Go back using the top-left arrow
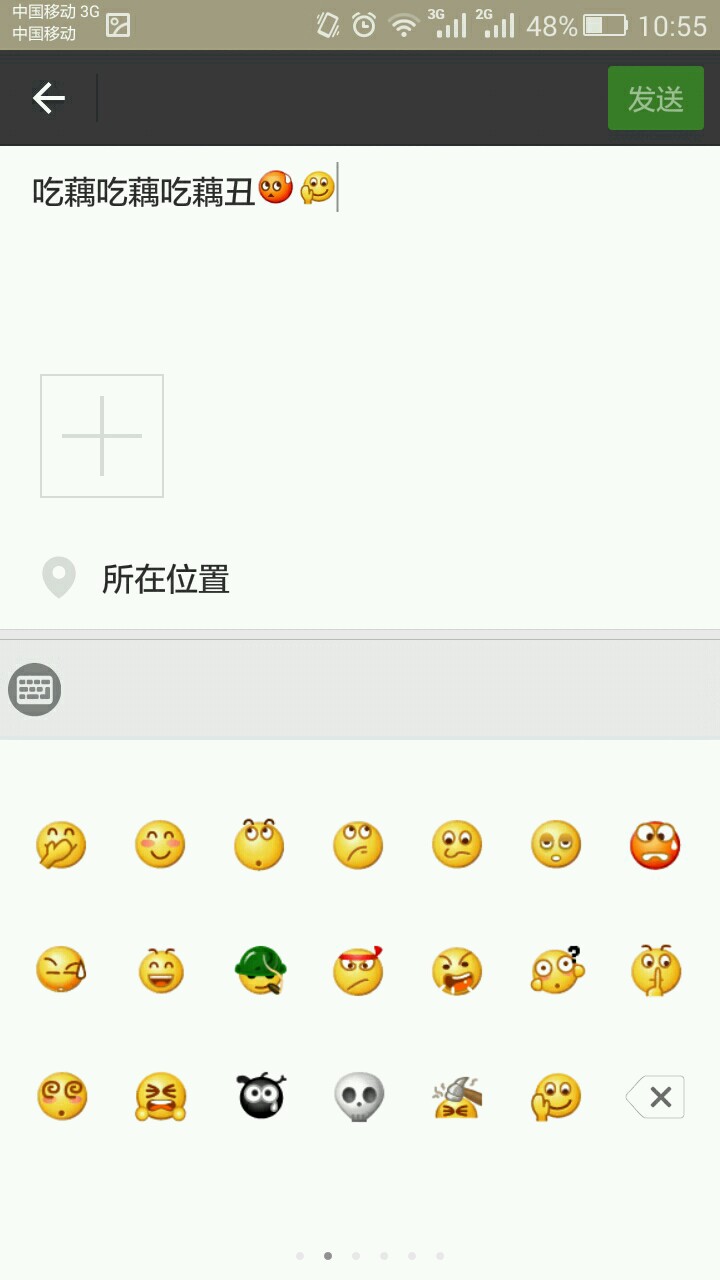The height and width of the screenshot is (1280, 720). [x=48, y=98]
